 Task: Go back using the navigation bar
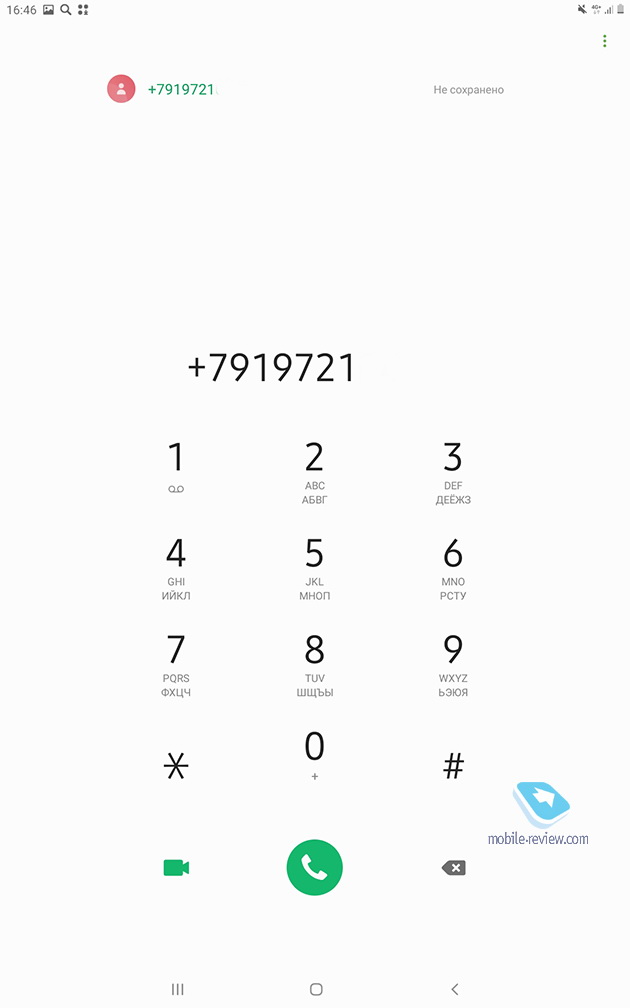454,989
